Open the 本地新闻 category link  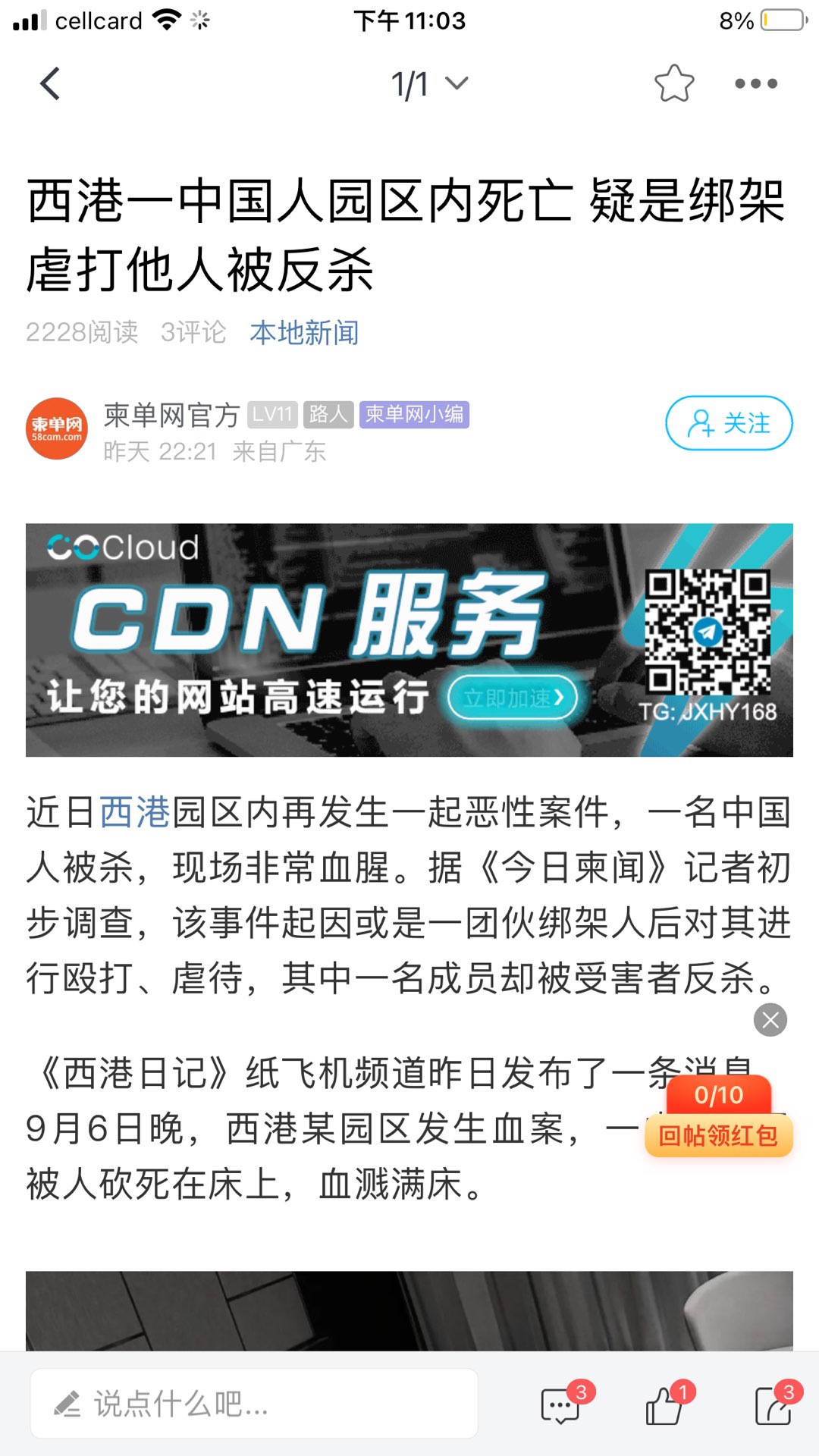pos(304,332)
